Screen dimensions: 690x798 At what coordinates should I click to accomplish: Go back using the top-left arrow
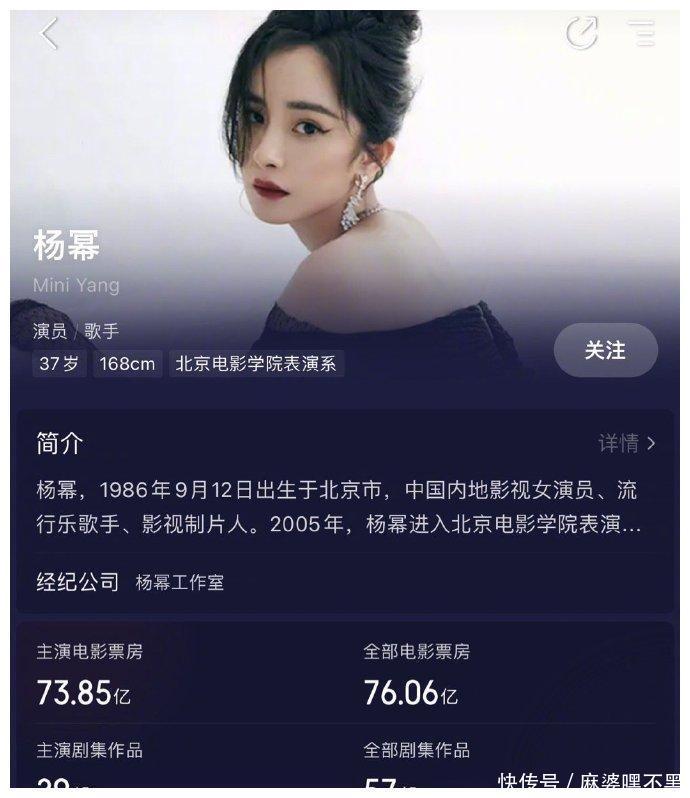tap(49, 34)
